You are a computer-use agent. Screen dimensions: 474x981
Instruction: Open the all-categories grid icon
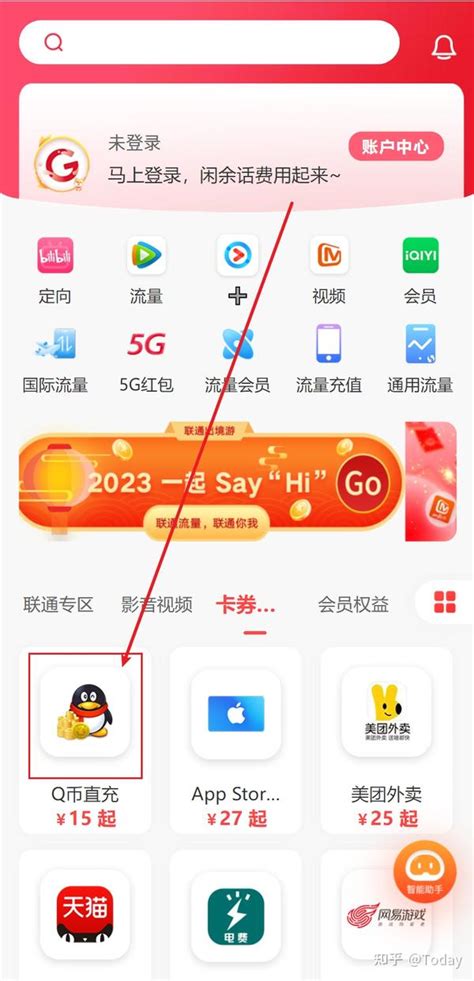click(445, 602)
